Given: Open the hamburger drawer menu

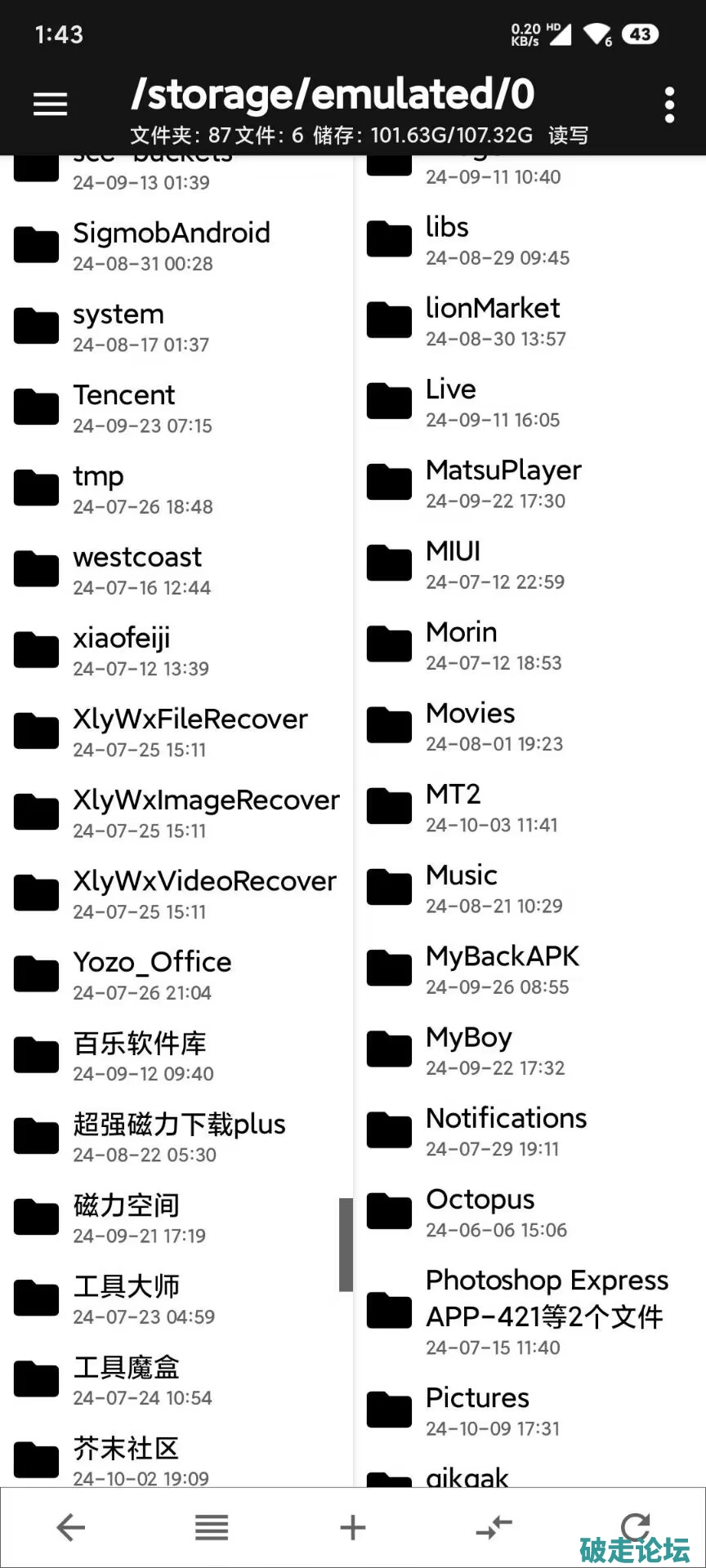Looking at the screenshot, I should (50, 105).
